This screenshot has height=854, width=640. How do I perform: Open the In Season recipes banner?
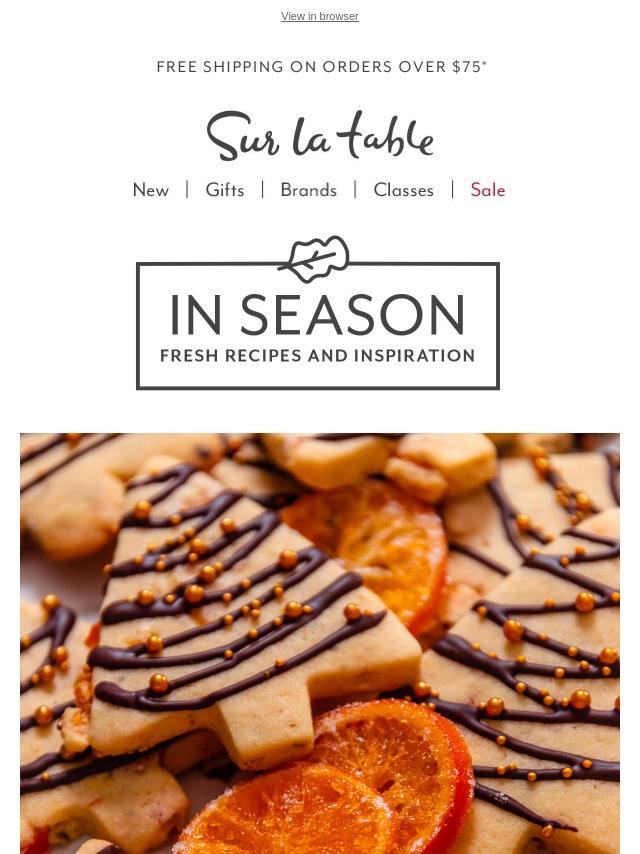pyautogui.click(x=318, y=314)
